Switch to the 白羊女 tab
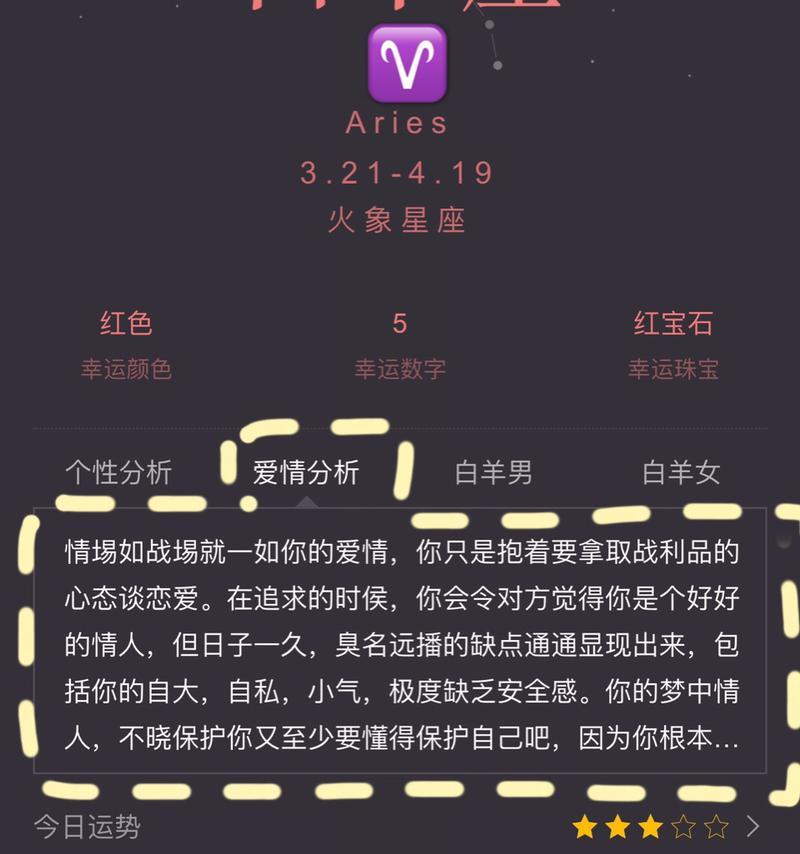Viewport: 800px width, 854px height. [x=681, y=472]
